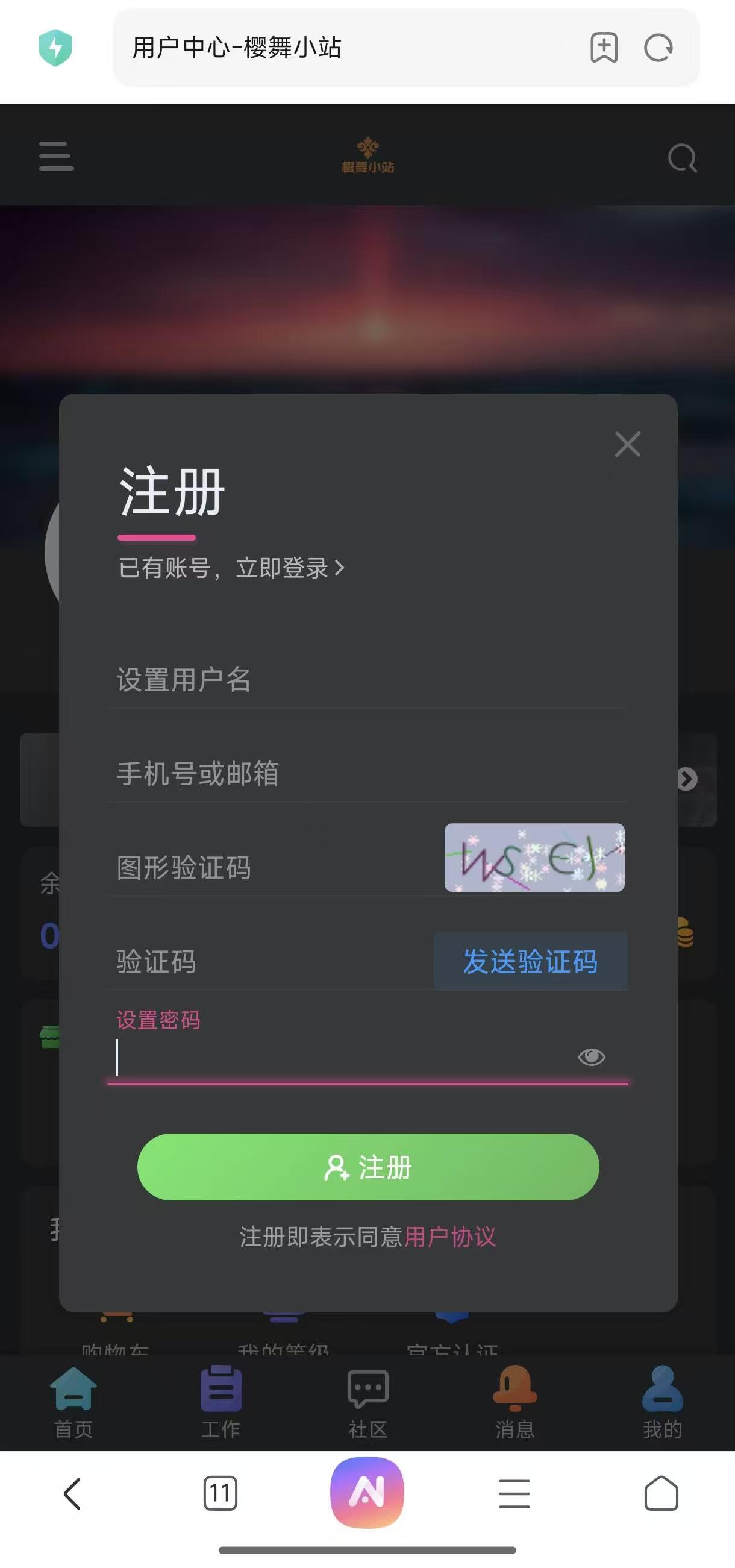Open the browser tabs switcher
Screen dimensions: 735x1568
click(220, 1493)
